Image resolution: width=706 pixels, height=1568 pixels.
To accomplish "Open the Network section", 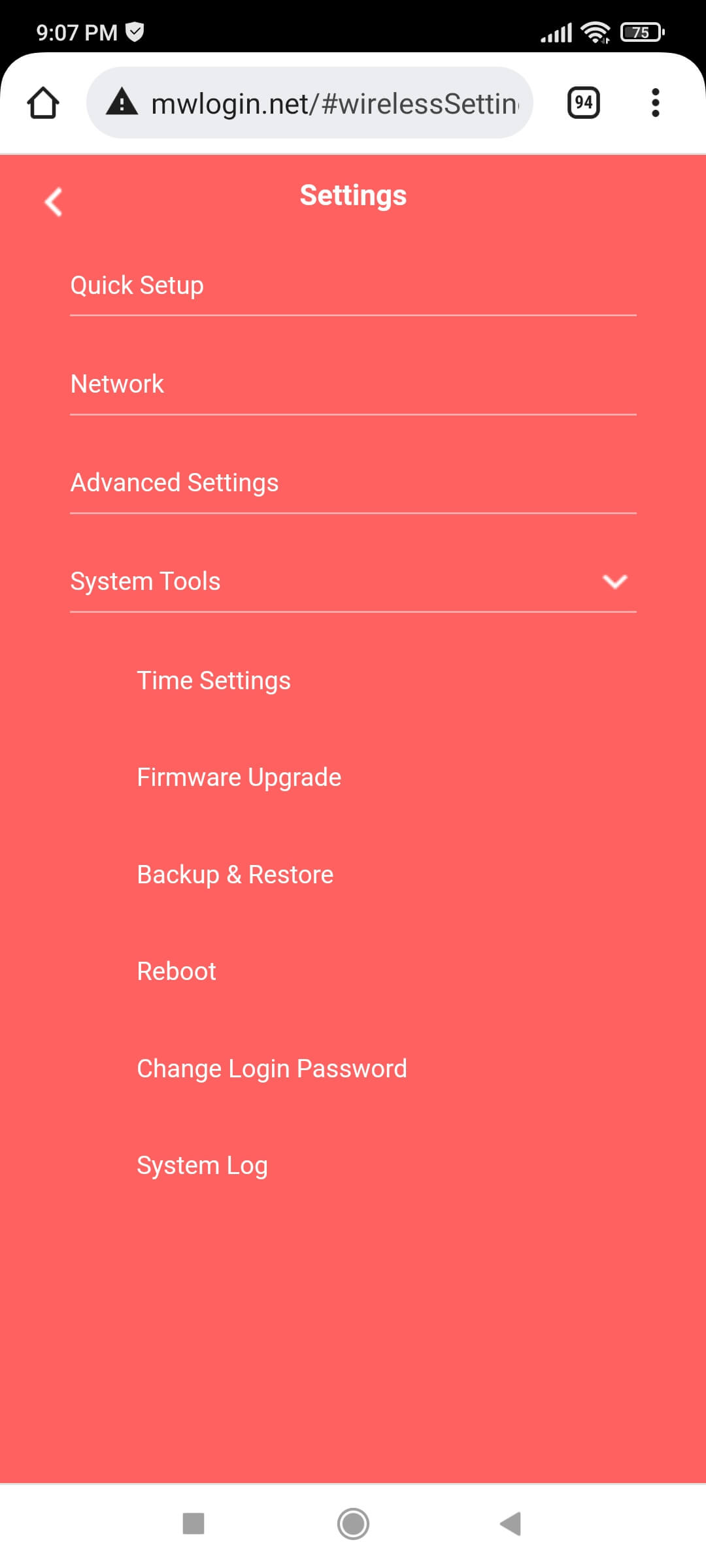I will click(x=353, y=385).
